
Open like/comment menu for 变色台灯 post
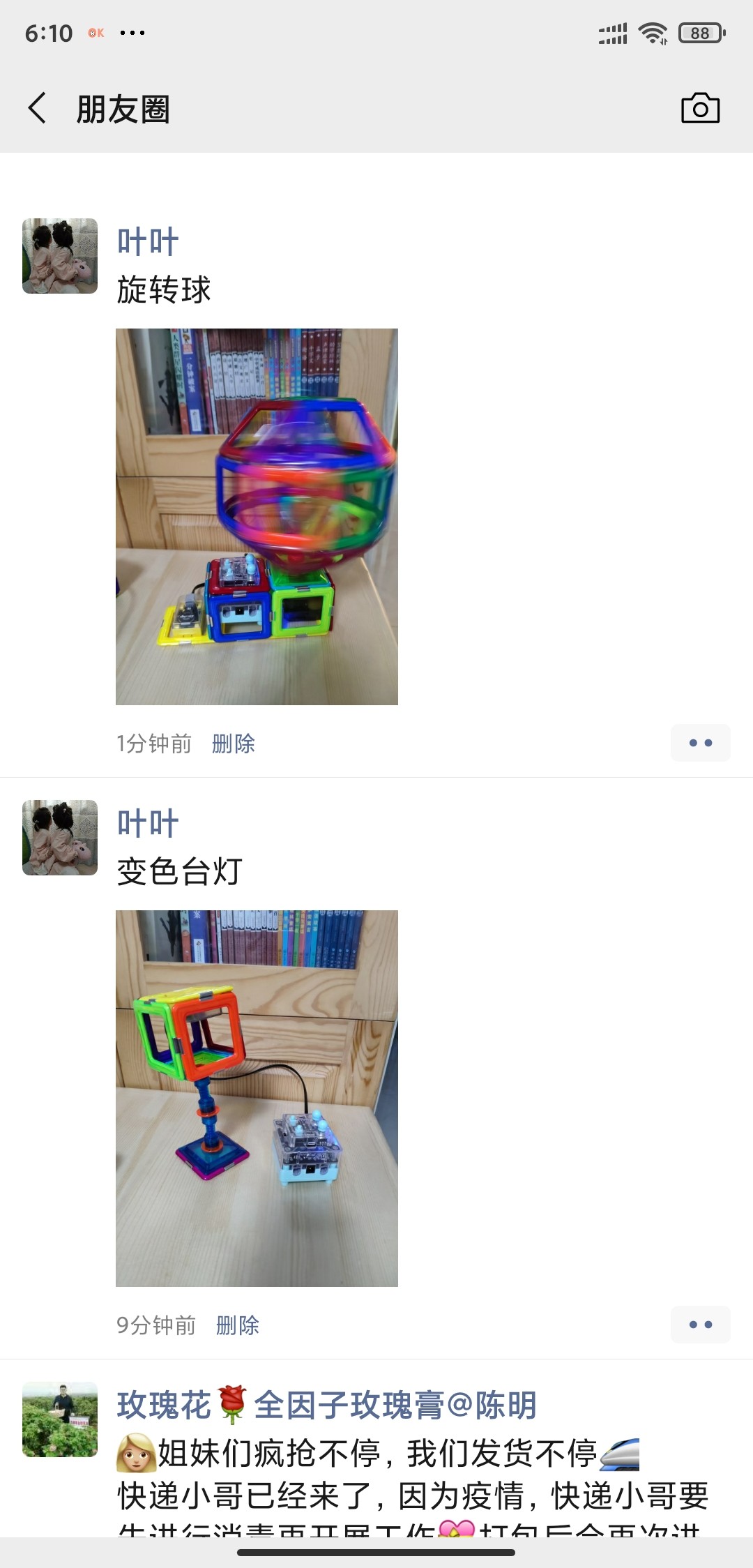[x=700, y=1325]
